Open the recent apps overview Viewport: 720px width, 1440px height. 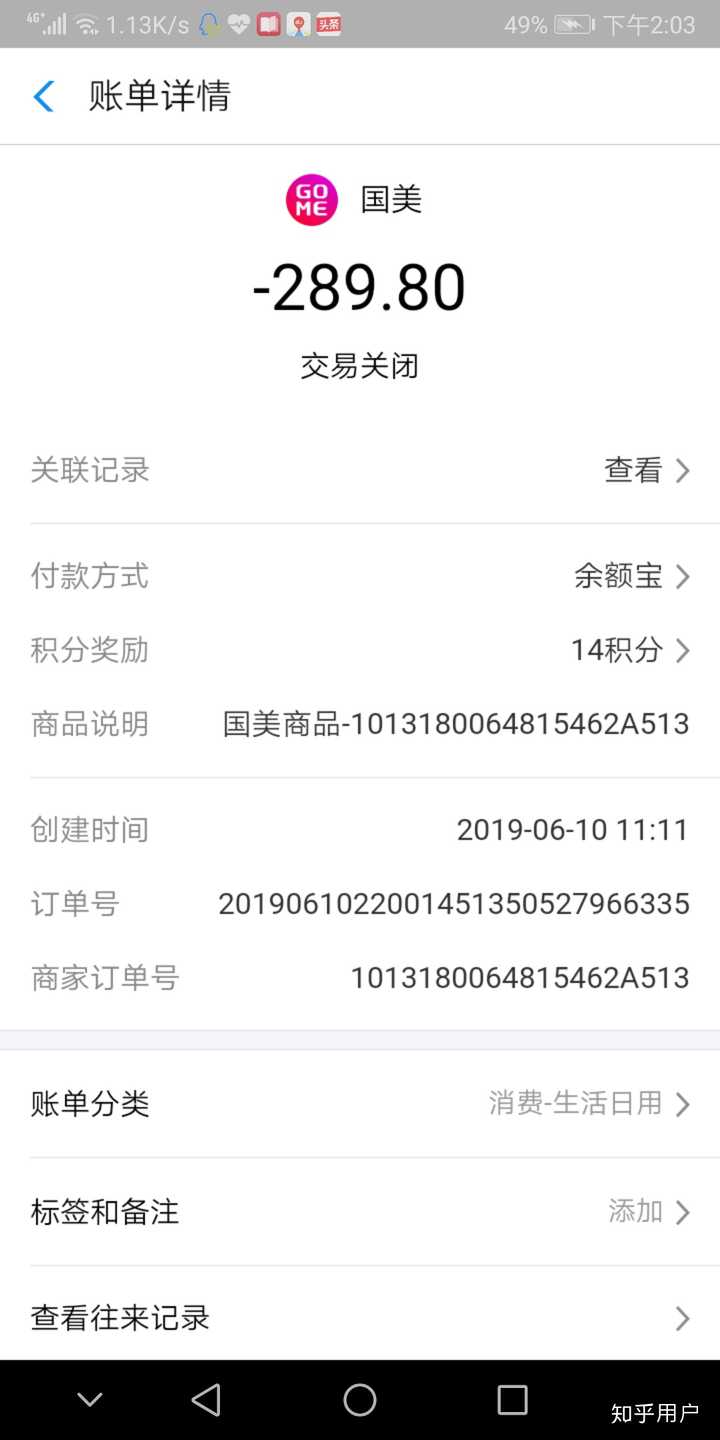coord(512,1400)
